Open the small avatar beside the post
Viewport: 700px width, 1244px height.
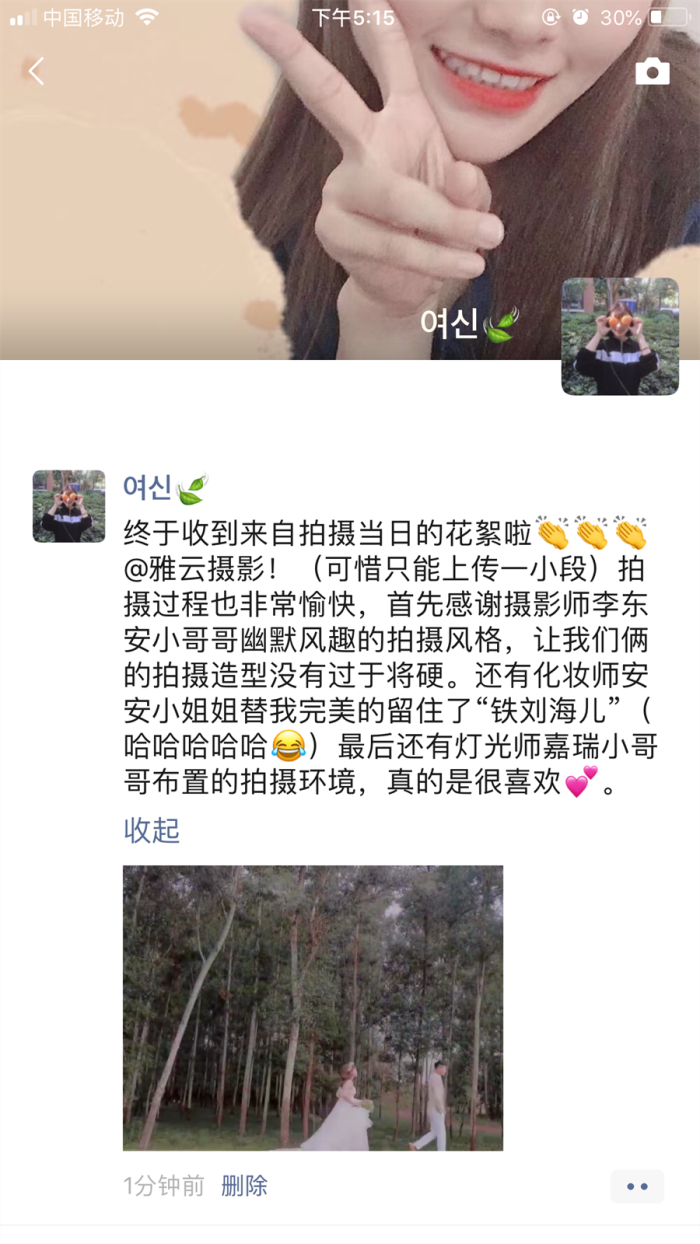pyautogui.click(x=69, y=506)
